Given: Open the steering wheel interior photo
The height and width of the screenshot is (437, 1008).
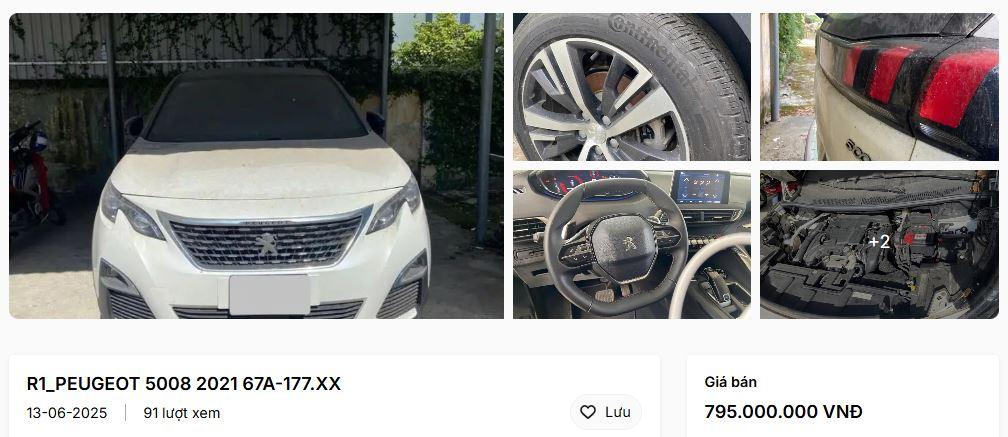Looking at the screenshot, I should 631,244.
